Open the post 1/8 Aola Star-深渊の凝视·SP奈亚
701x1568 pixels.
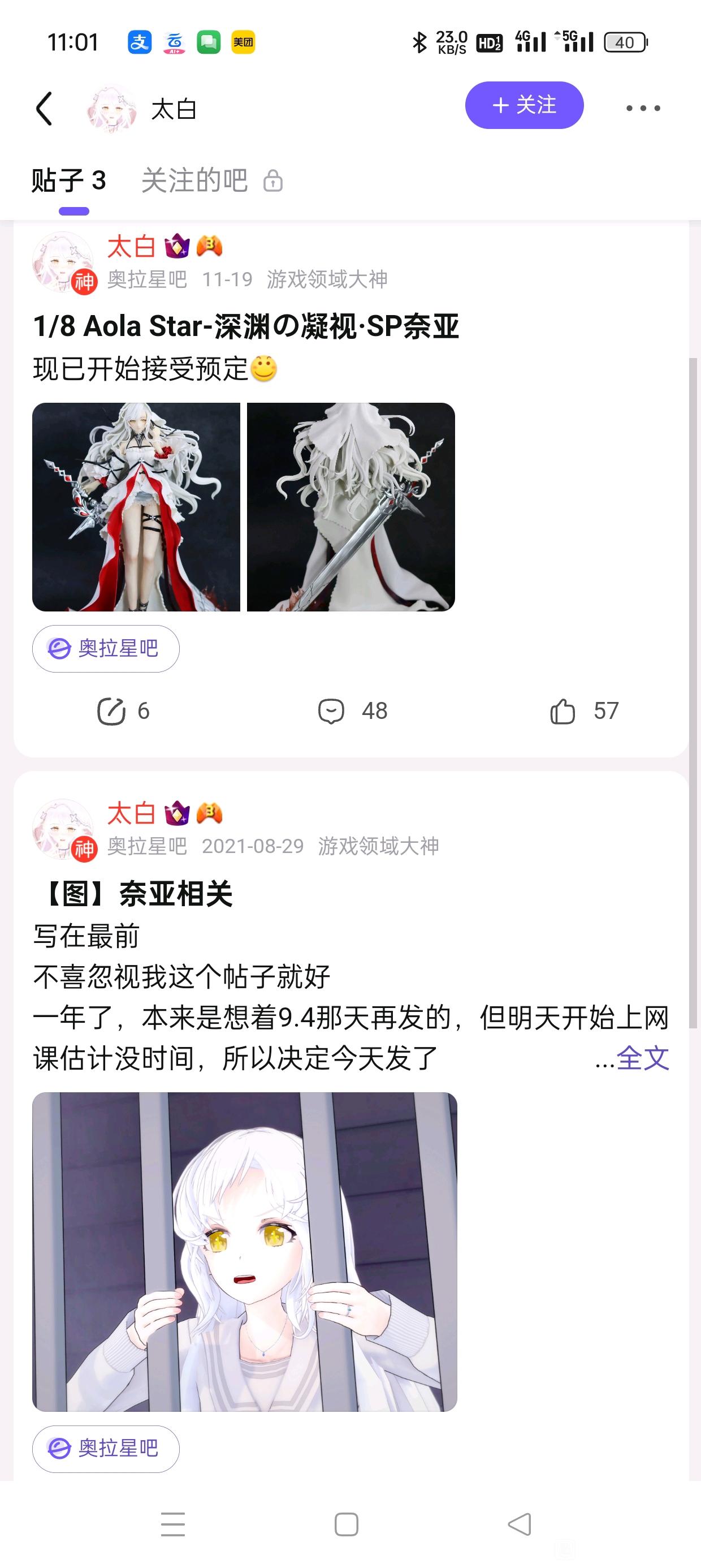(246, 326)
